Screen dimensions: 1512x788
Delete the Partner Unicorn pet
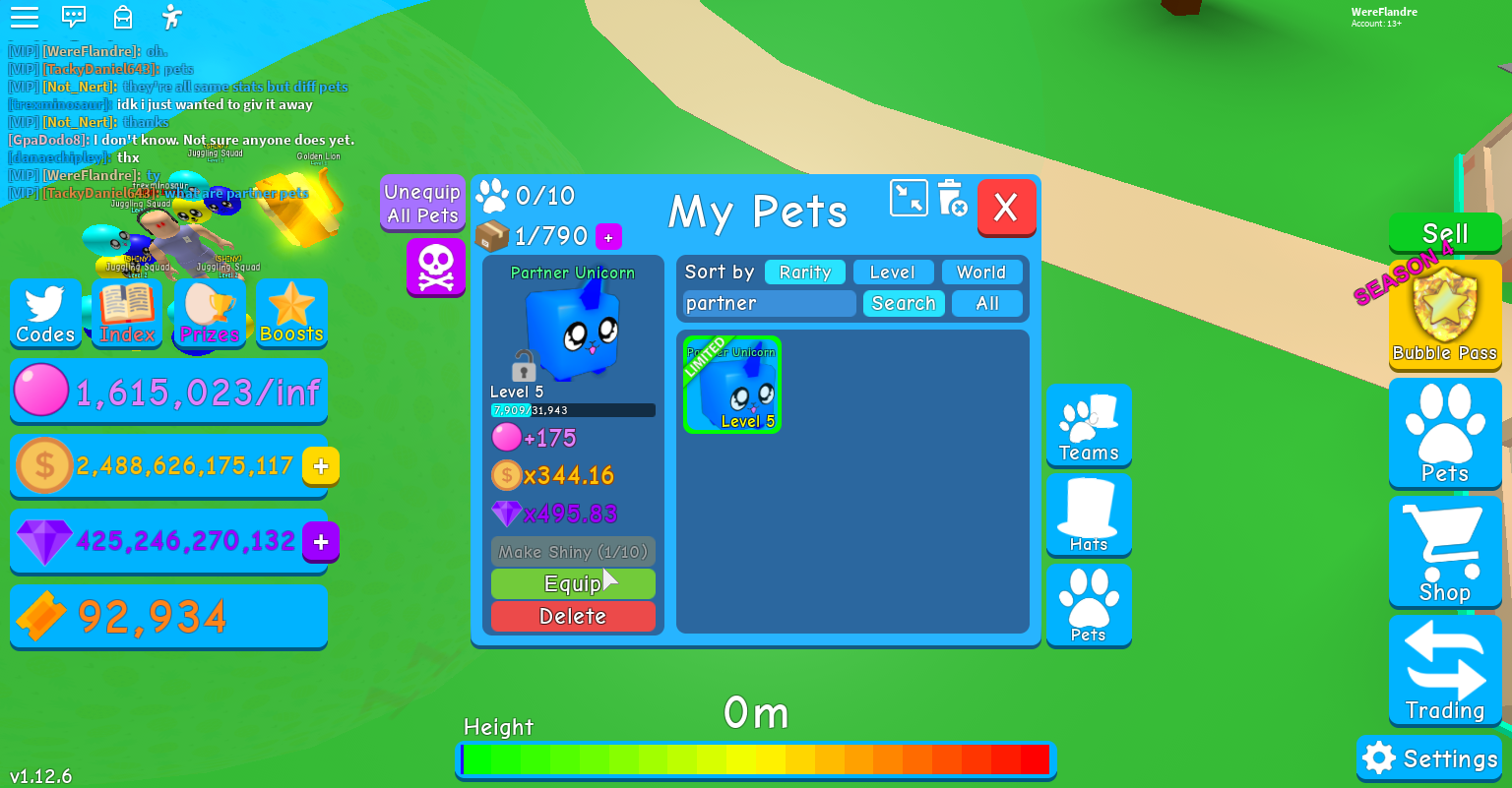573,616
